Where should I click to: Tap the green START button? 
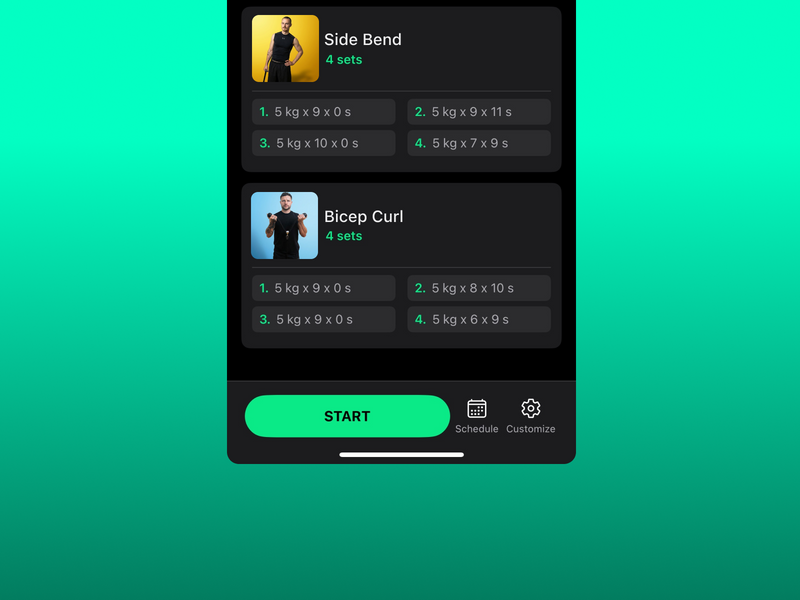pos(347,416)
